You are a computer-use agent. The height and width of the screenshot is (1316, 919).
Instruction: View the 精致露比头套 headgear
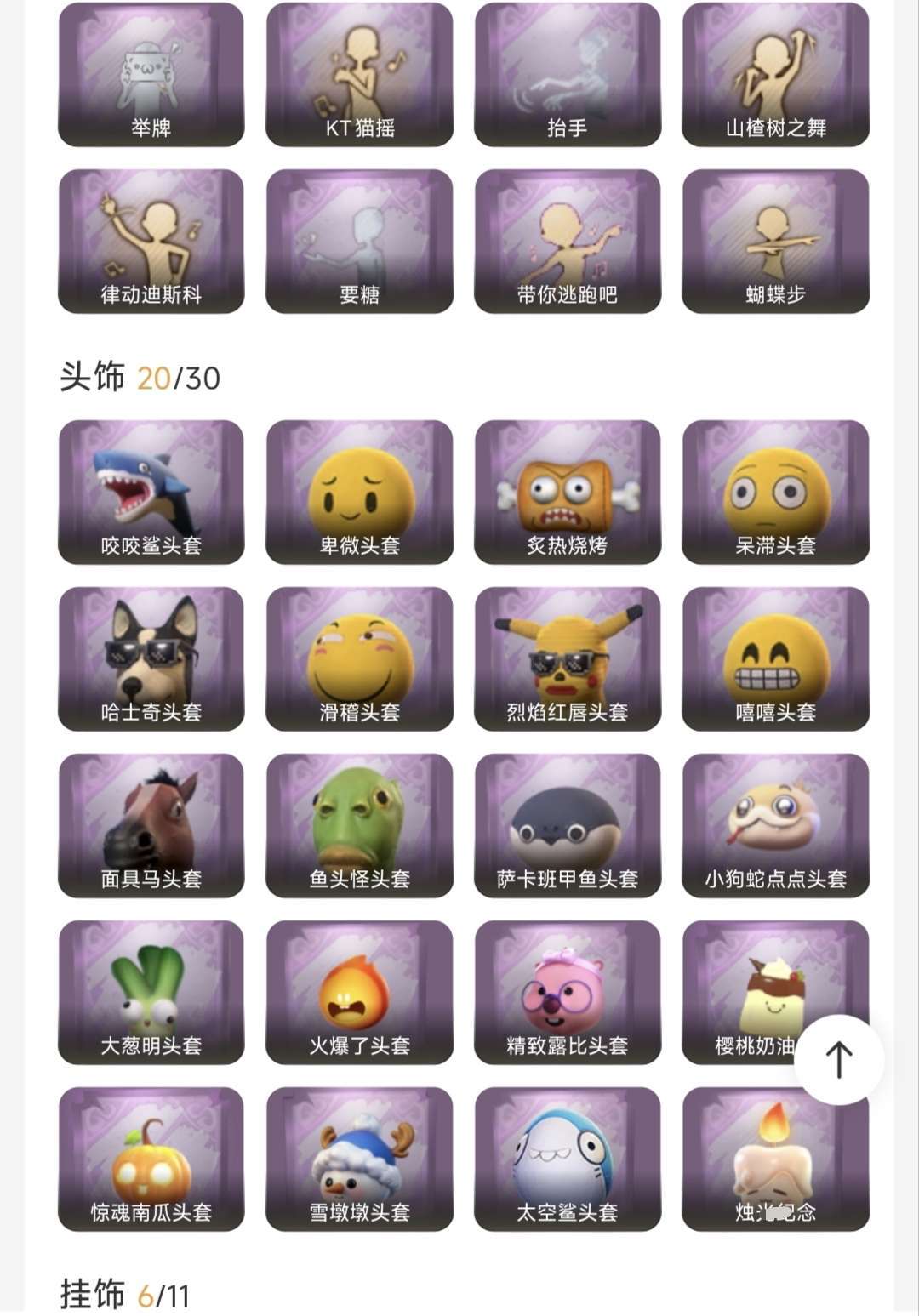568,992
